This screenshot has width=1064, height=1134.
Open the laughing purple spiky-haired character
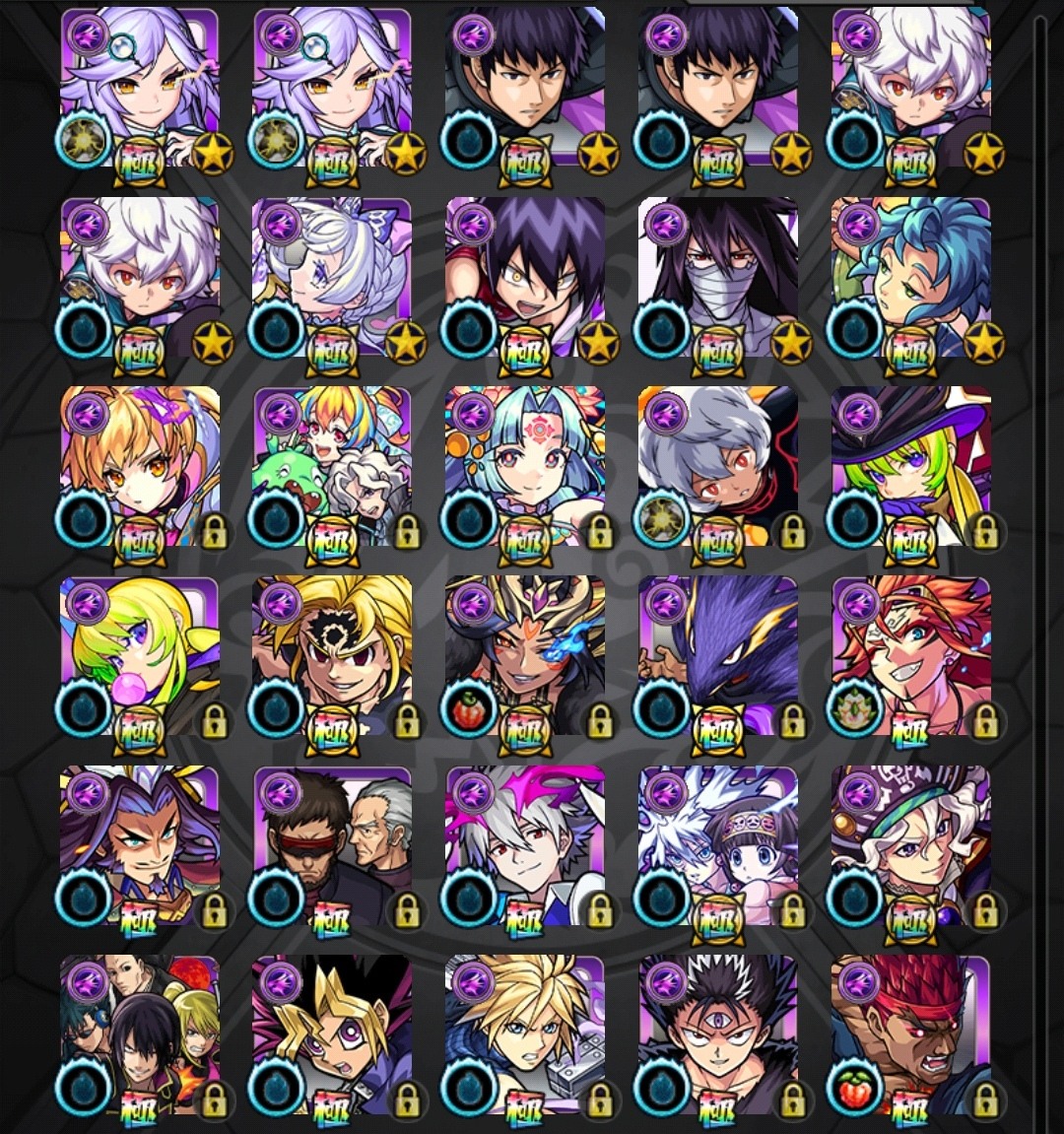tap(524, 276)
